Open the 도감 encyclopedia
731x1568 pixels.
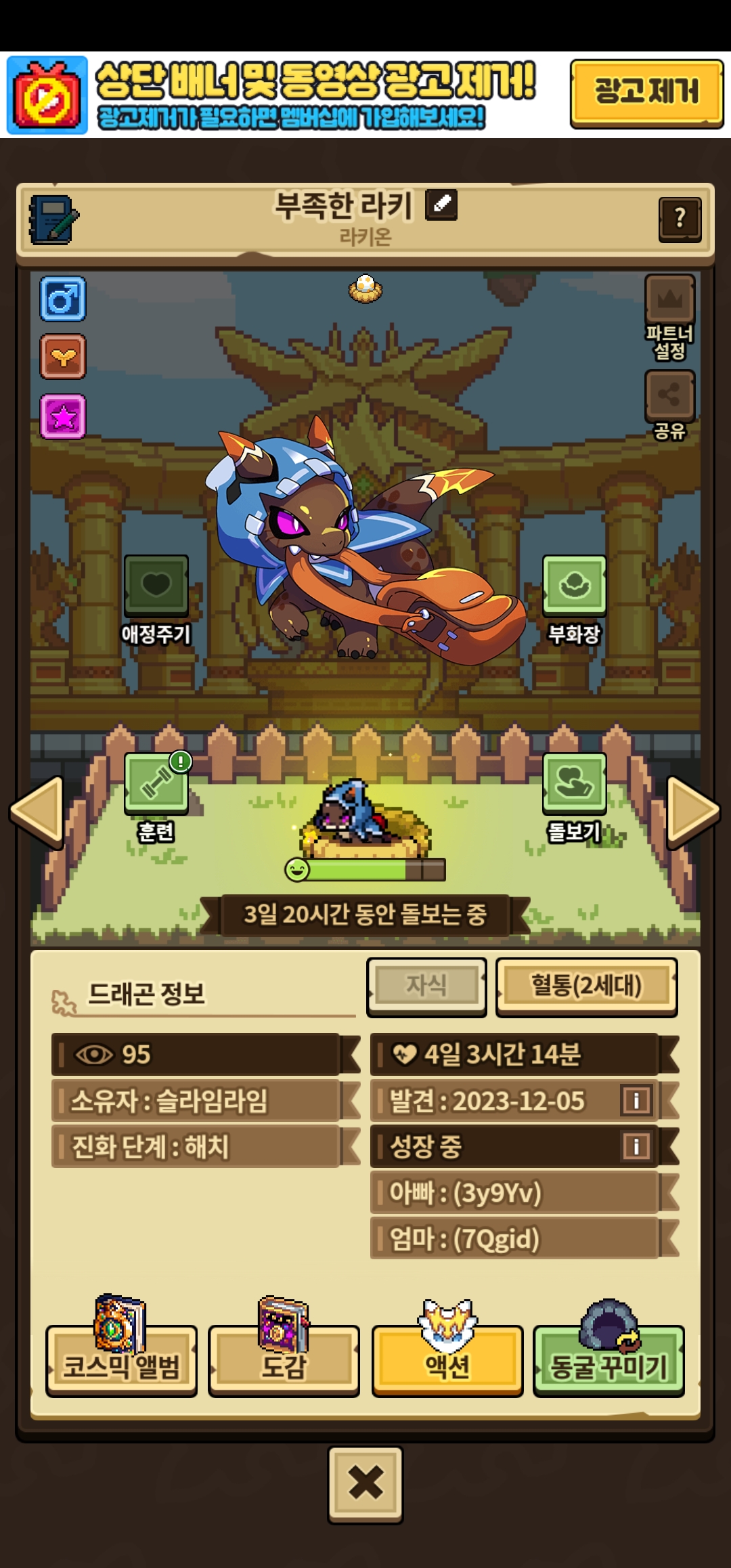(x=284, y=1360)
